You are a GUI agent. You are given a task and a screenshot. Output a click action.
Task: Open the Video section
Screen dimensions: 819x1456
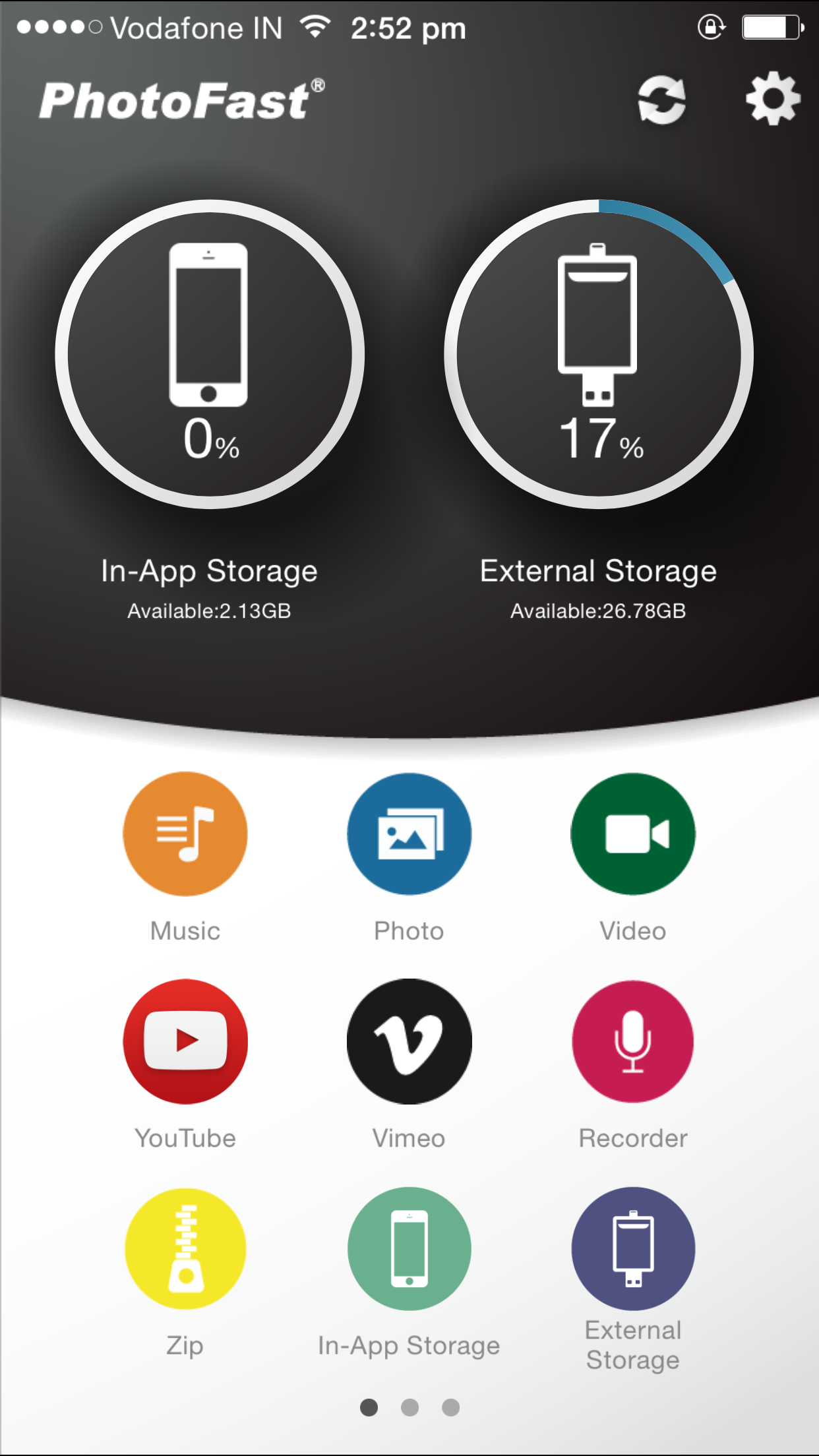[x=633, y=834]
